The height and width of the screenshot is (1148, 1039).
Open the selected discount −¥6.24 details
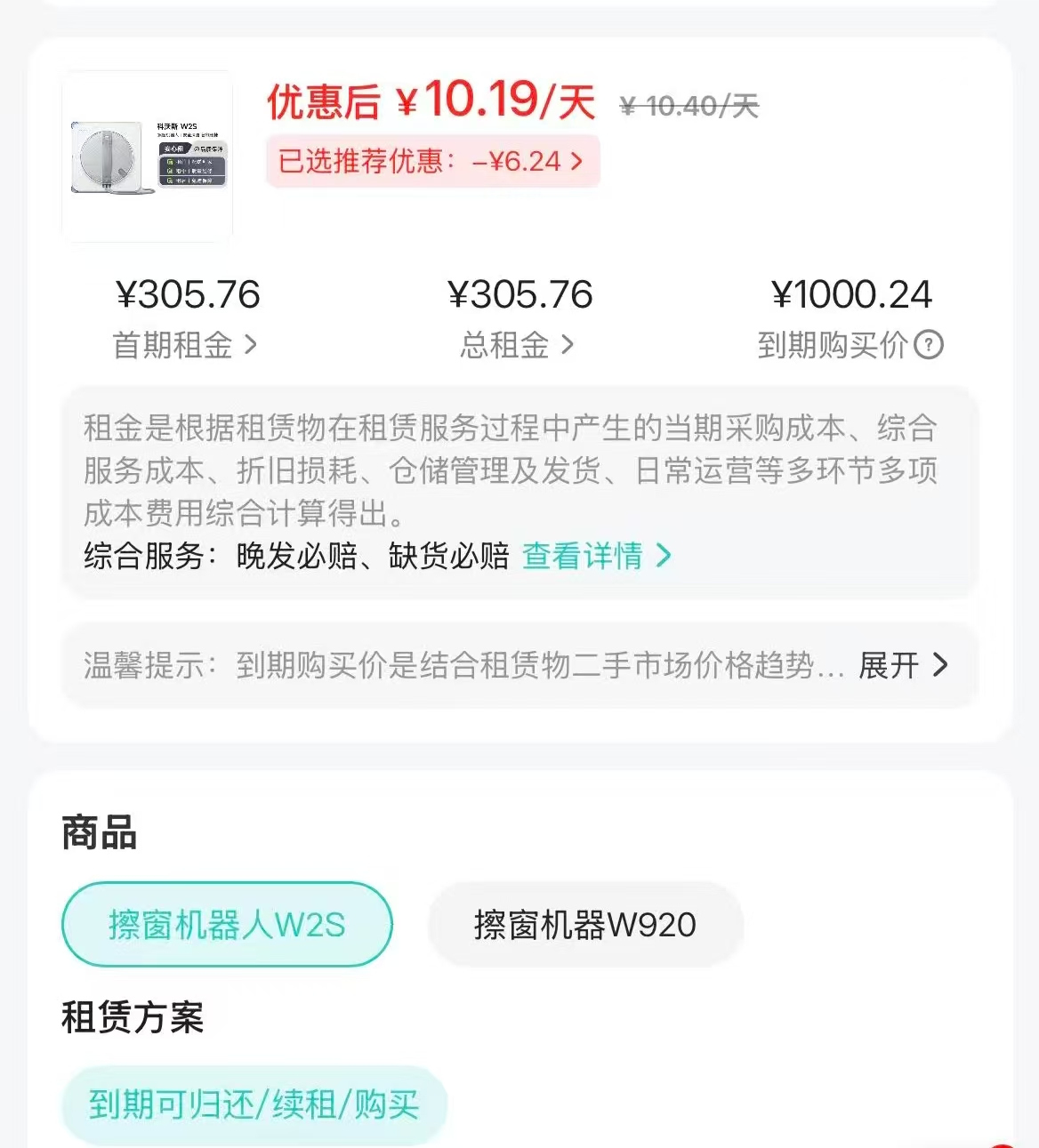pyautogui.click(x=432, y=162)
